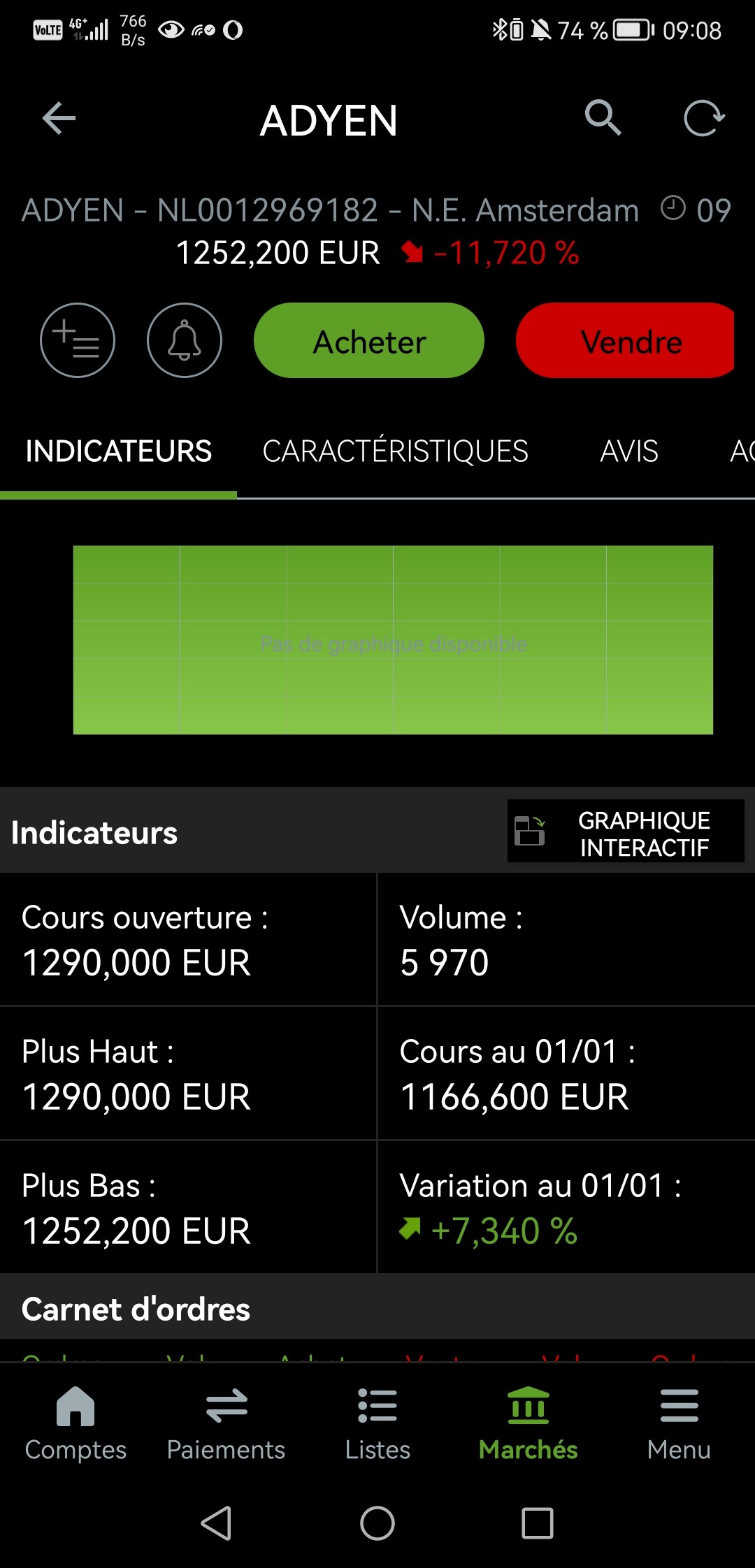
Task: Tap the system home button
Action: point(377,1523)
